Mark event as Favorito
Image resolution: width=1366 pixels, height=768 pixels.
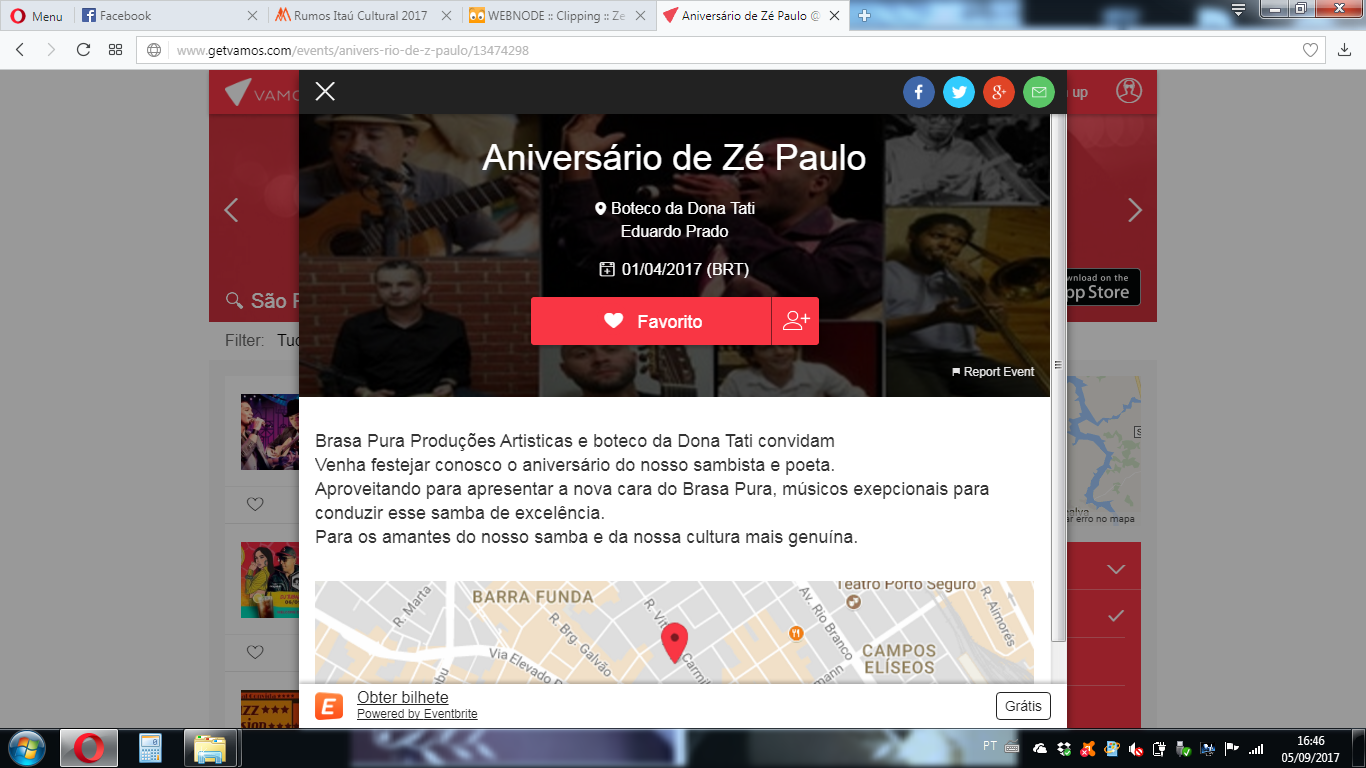point(651,321)
